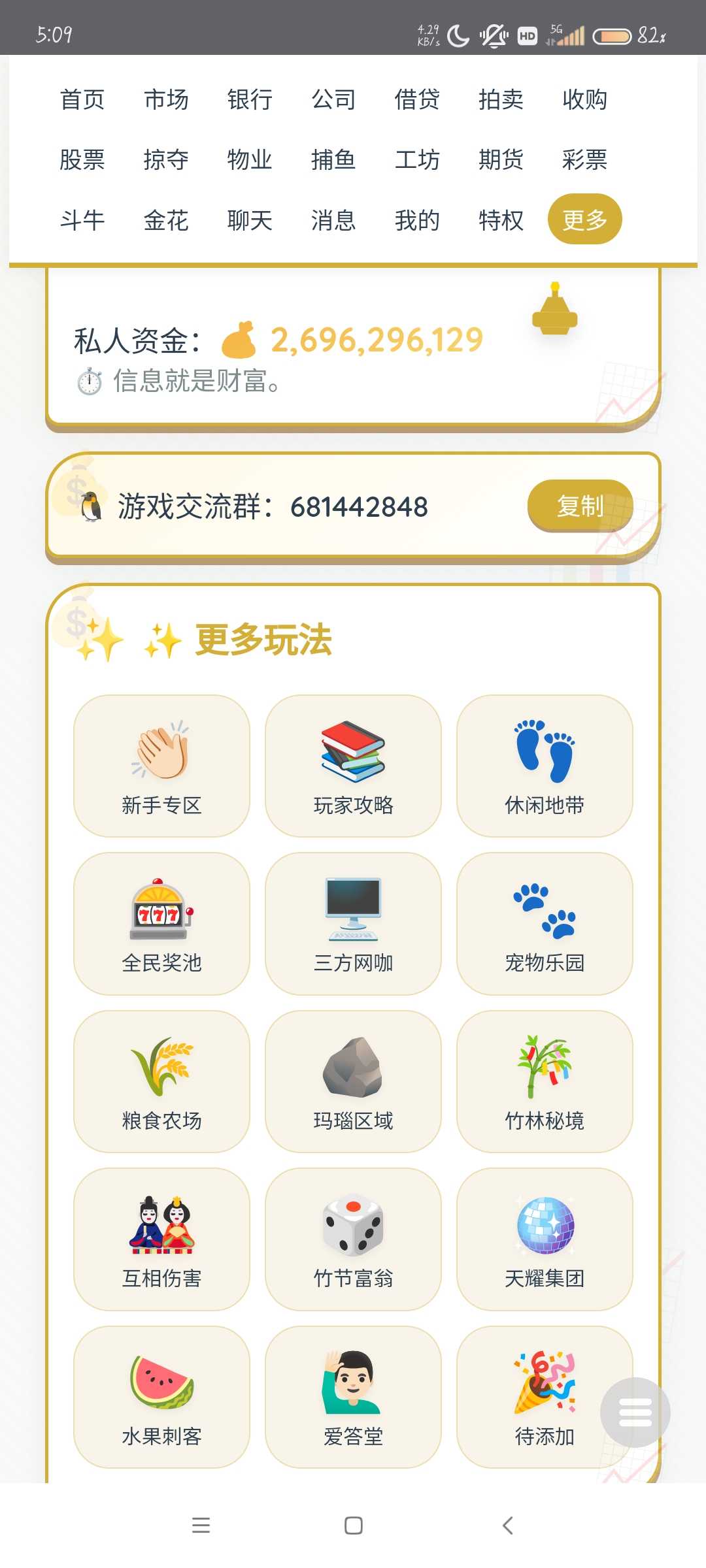
Task: Visit the 宠物乐园 tile
Action: [545, 923]
